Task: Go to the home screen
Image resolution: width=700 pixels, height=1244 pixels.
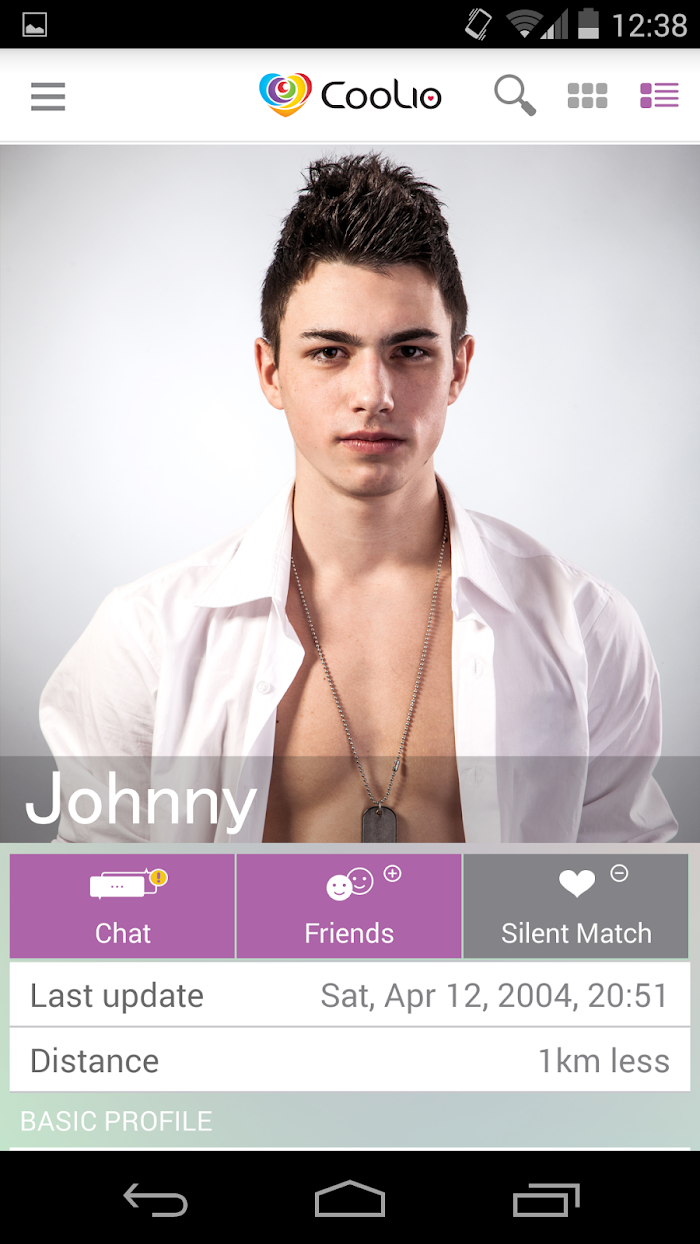Action: pos(350,1199)
